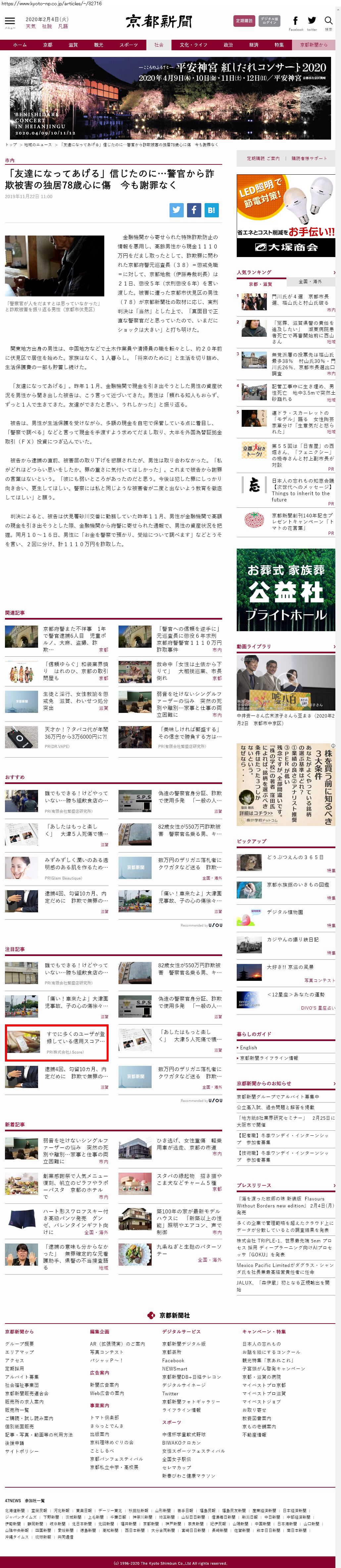Open footer link 会社概要
Image resolution: width=341 pixels, height=1568 pixels.
pyautogui.click(x=20, y=1343)
